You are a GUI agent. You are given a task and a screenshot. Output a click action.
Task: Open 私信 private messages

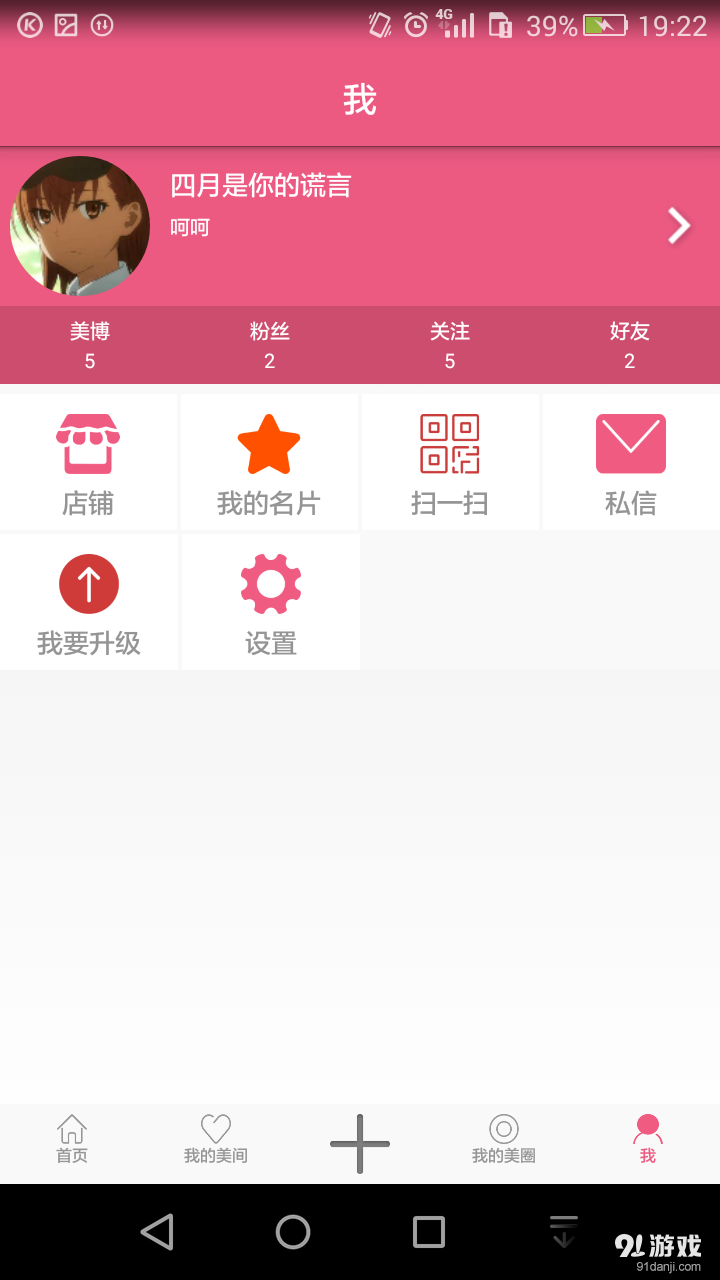(631, 463)
